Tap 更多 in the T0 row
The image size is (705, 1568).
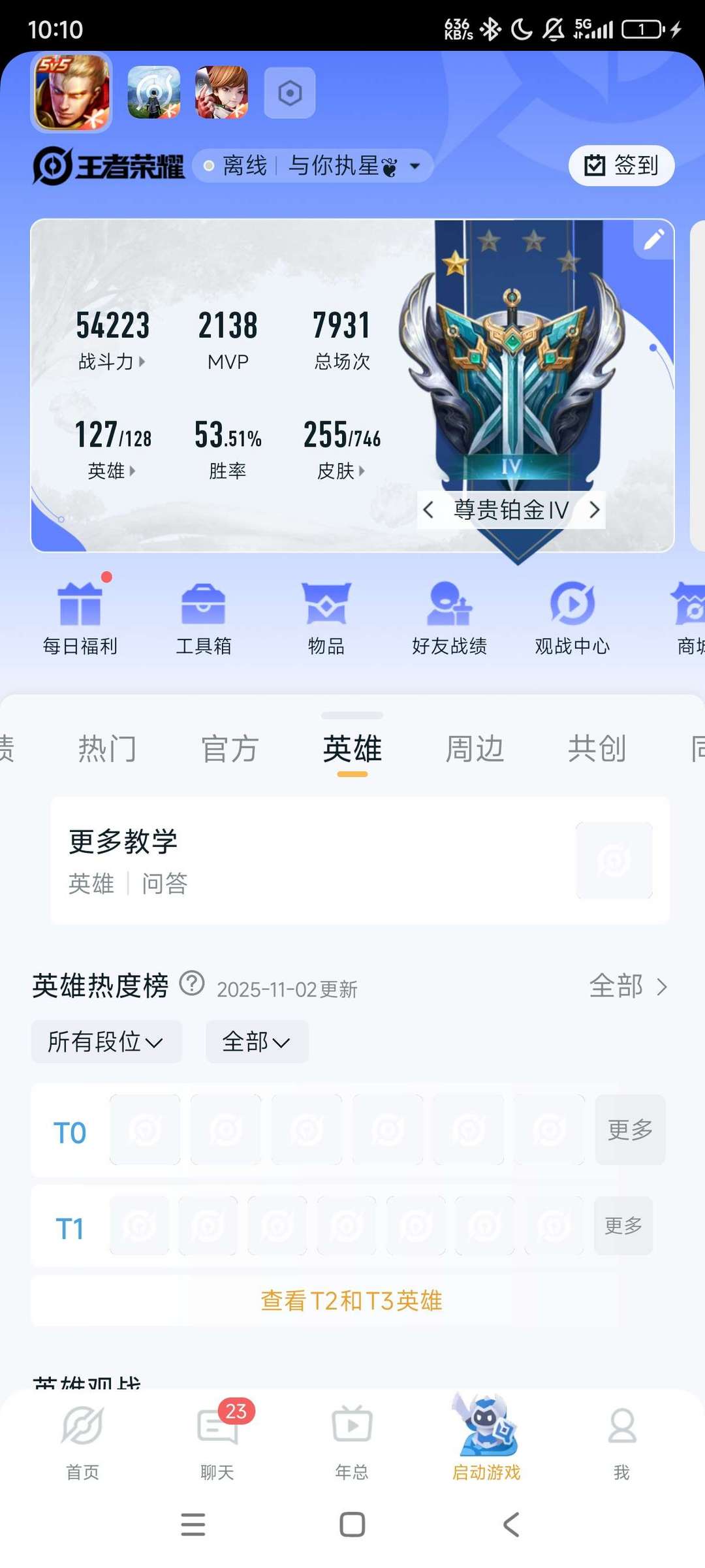(630, 1130)
